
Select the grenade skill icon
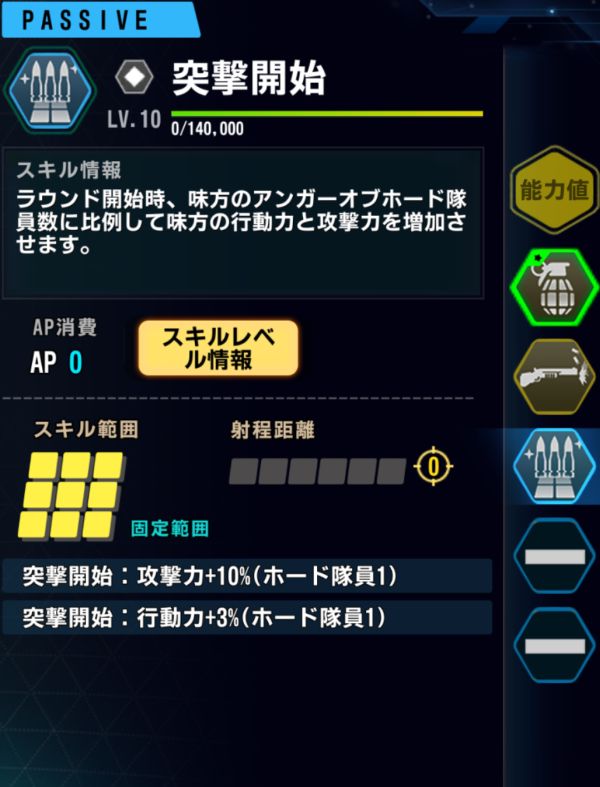pyautogui.click(x=553, y=283)
